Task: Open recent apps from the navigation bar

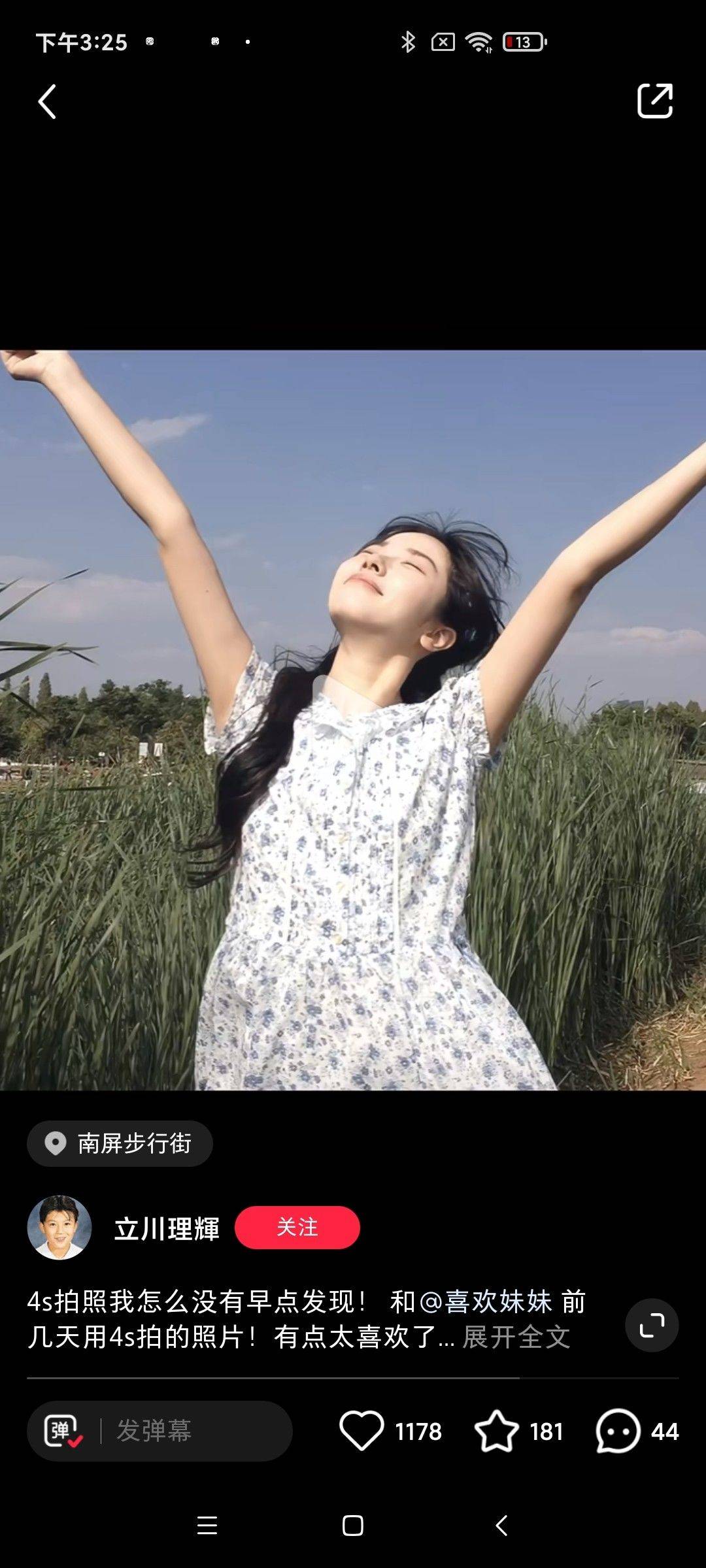Action: tap(207, 1526)
